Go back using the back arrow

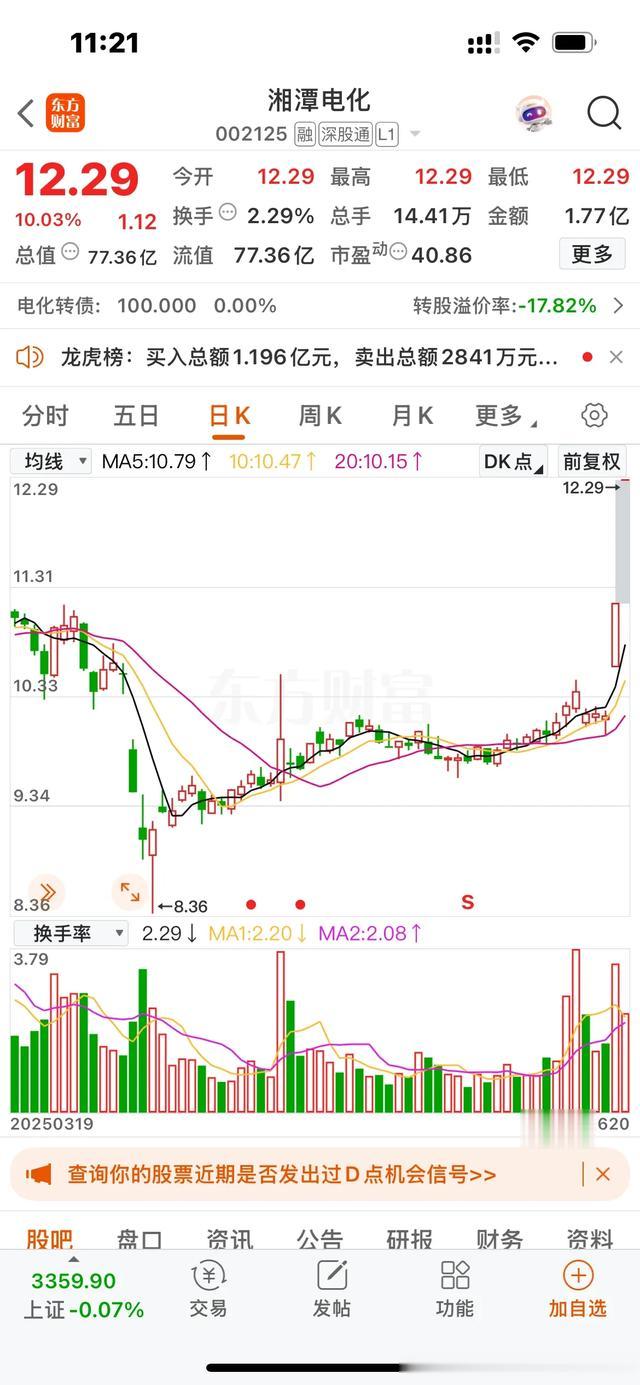26,113
